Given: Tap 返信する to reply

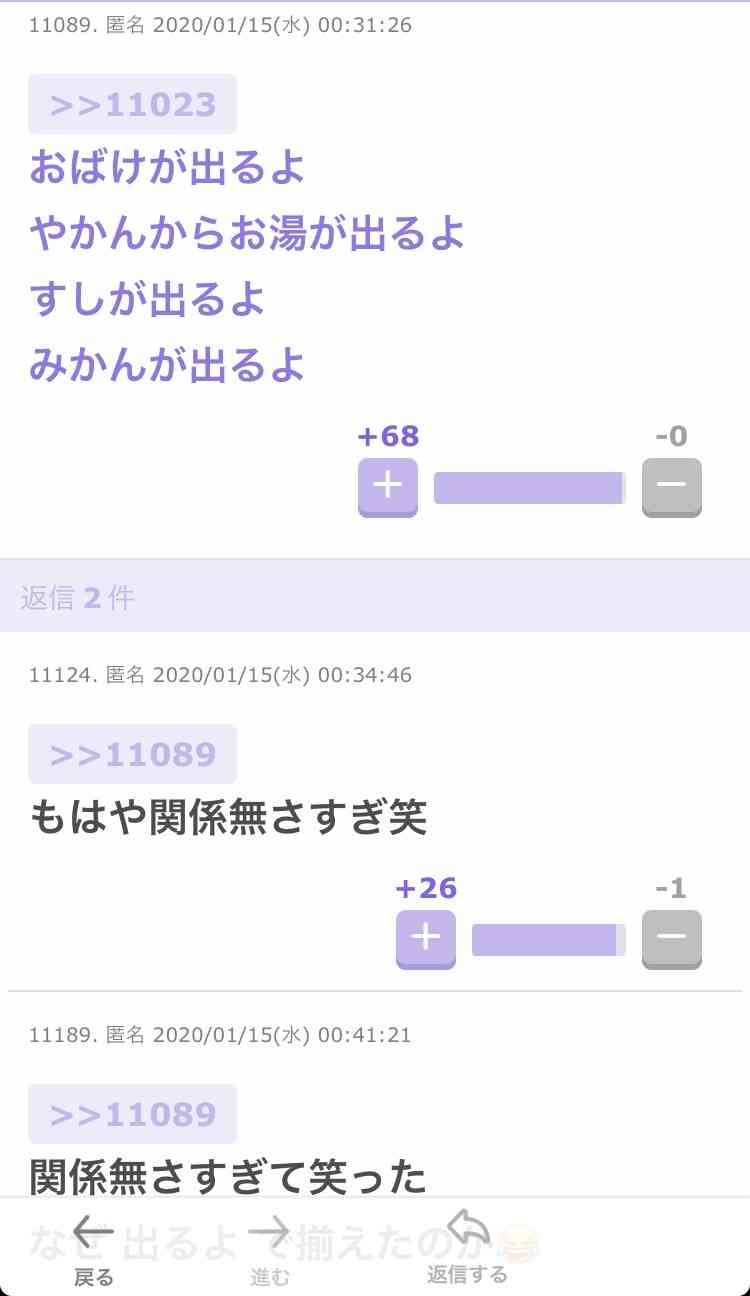Looking at the screenshot, I should pos(467,1246).
